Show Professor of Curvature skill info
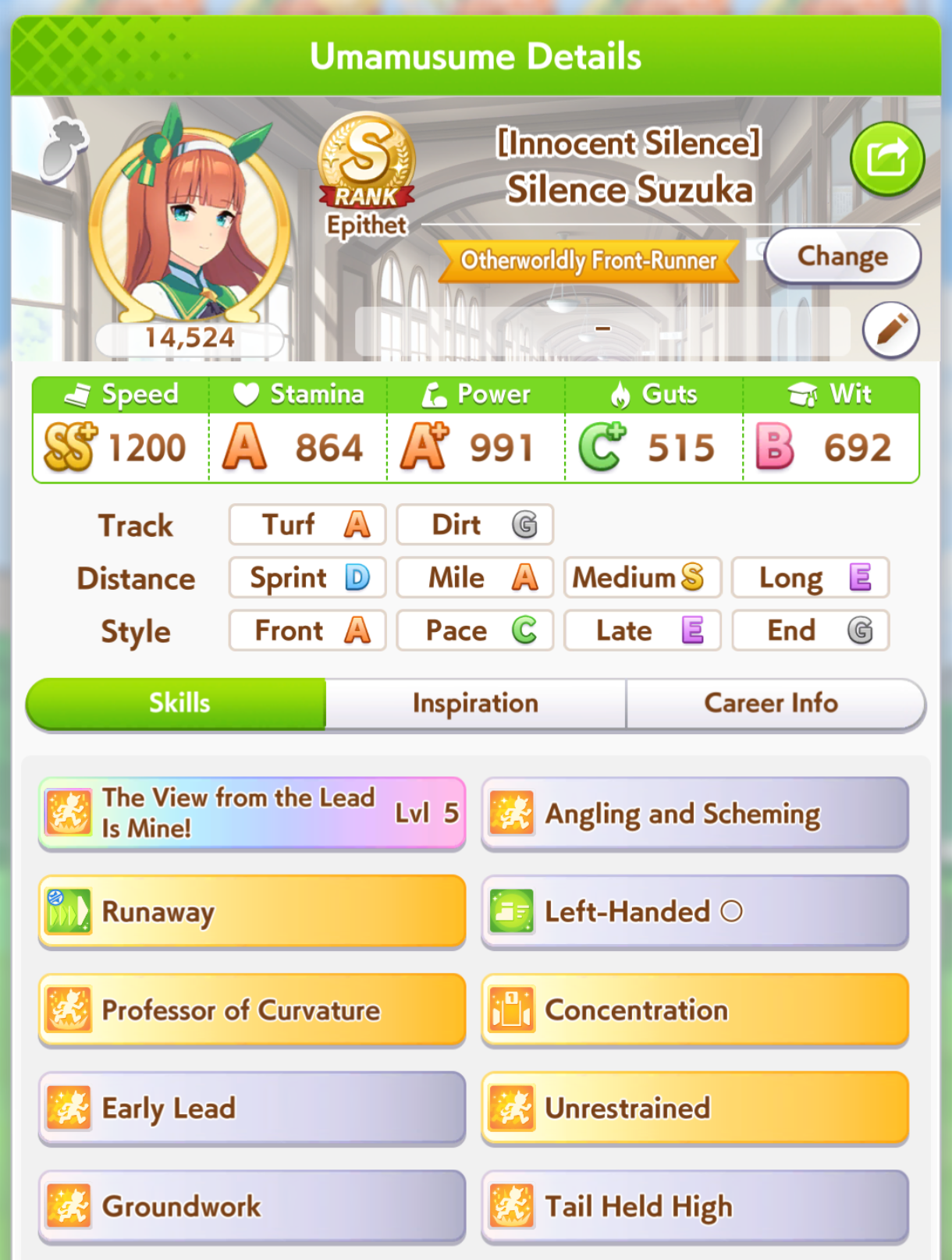Screen dimensions: 952x1260 pyautogui.click(x=252, y=1010)
